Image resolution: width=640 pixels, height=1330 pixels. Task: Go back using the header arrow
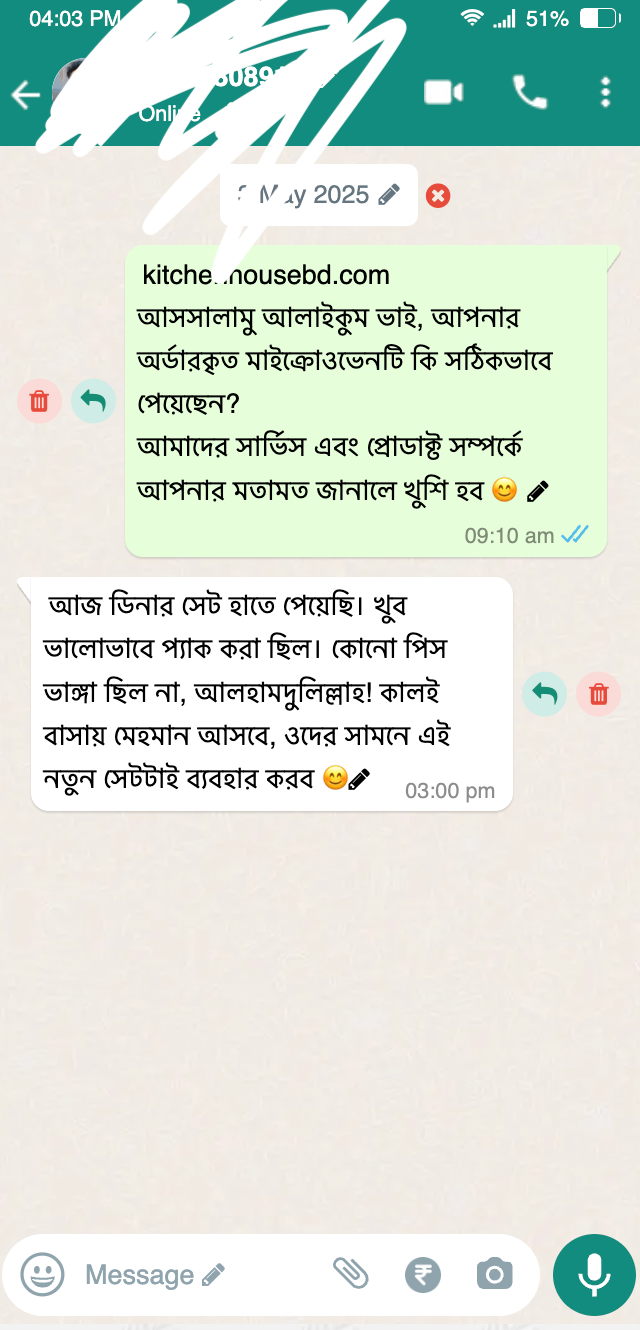coord(25,95)
